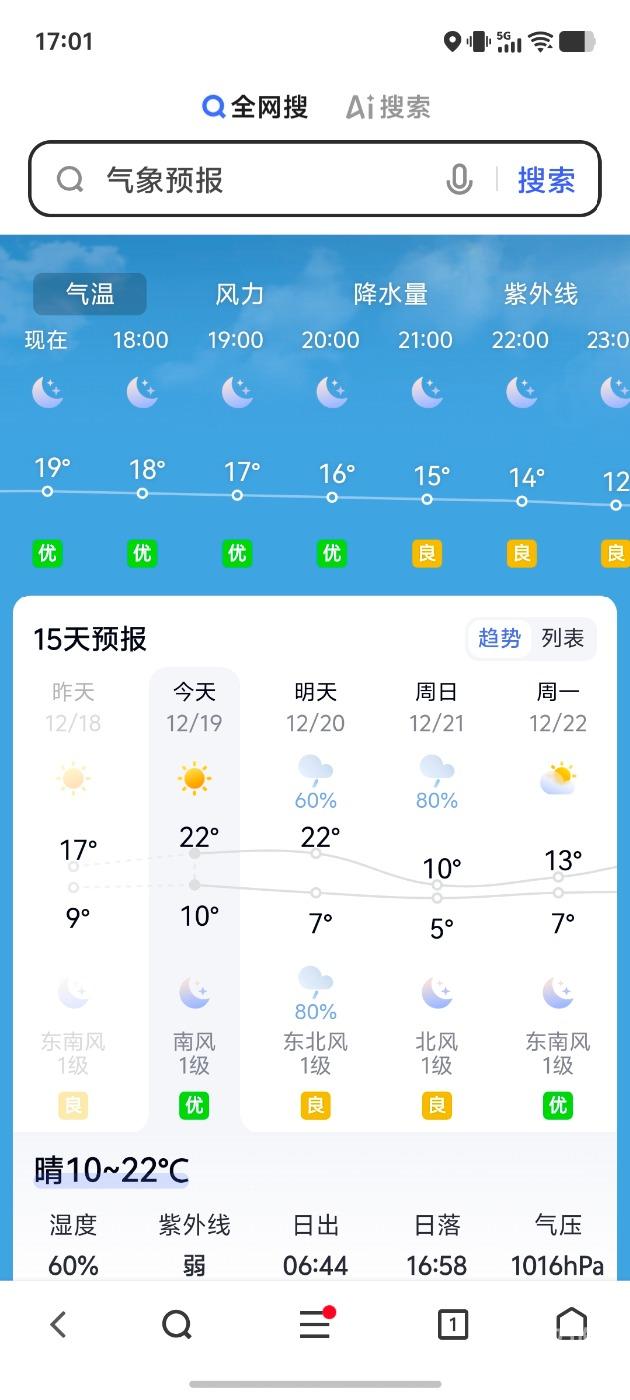Viewport: 630px width, 1400px height.
Task: Go to browser home page
Action: [x=571, y=1325]
